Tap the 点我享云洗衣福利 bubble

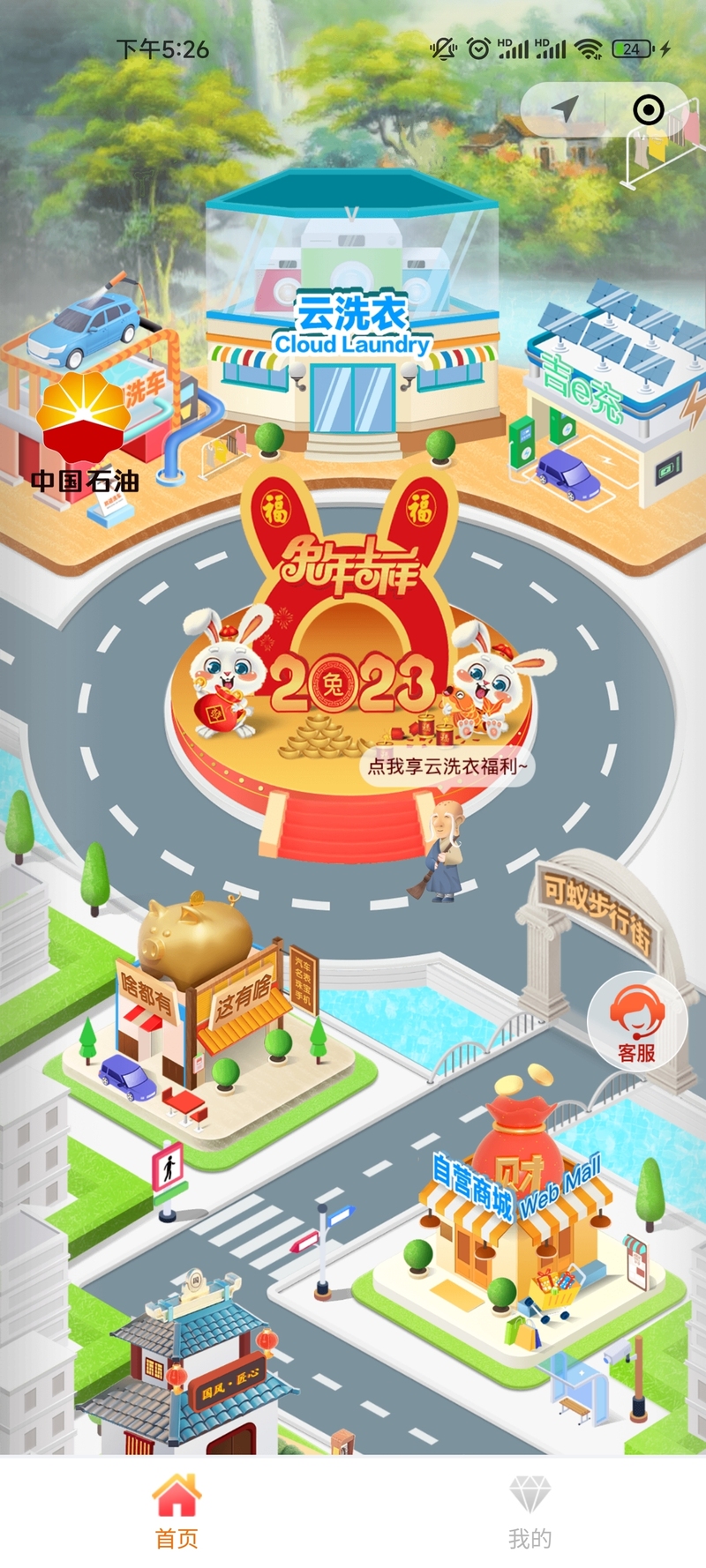(x=447, y=766)
